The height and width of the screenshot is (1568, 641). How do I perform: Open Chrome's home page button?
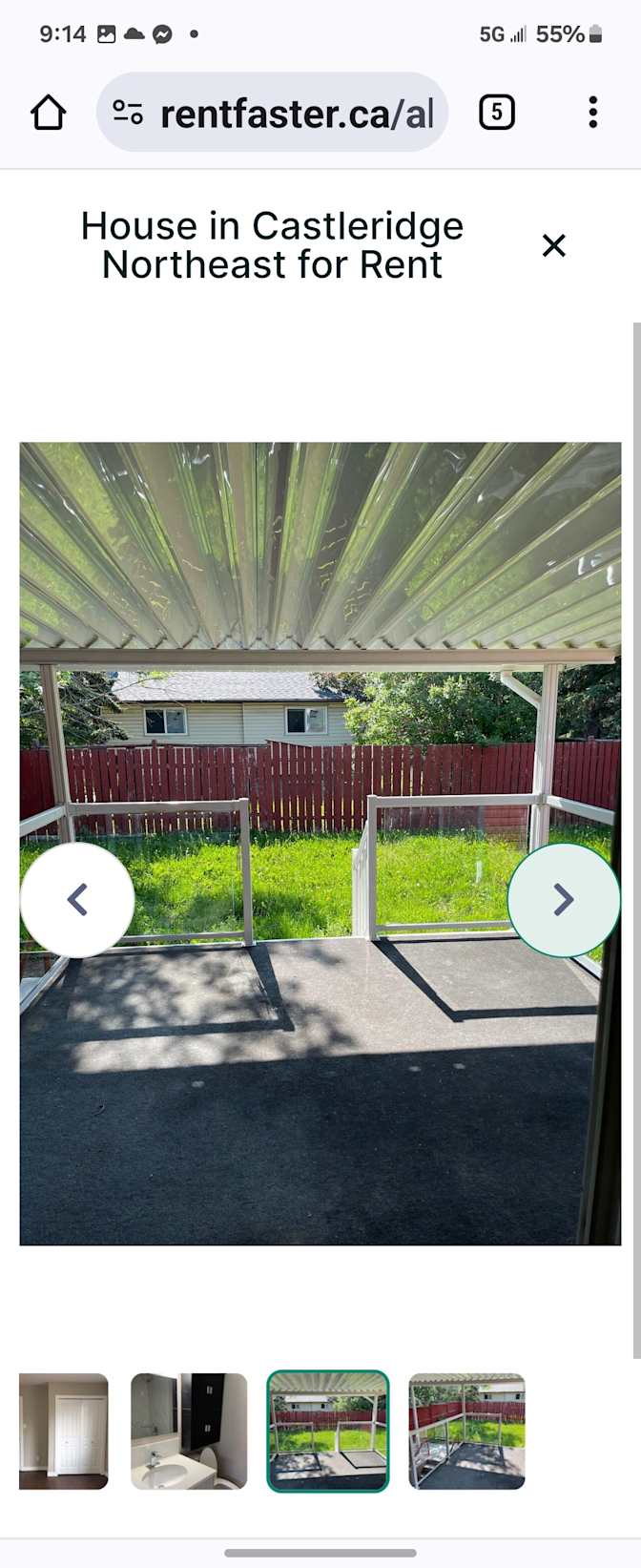49,113
